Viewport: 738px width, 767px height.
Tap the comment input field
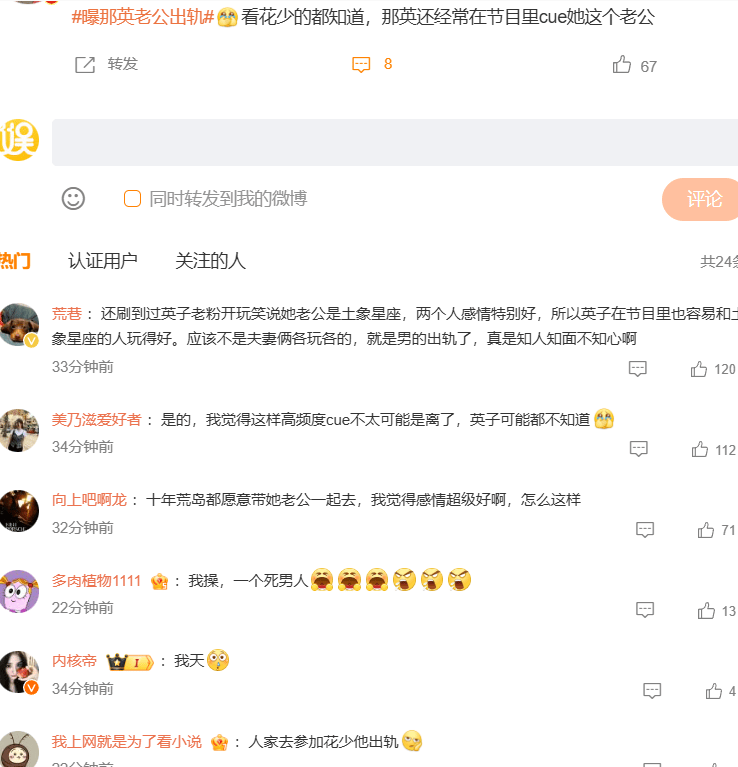coord(394,142)
